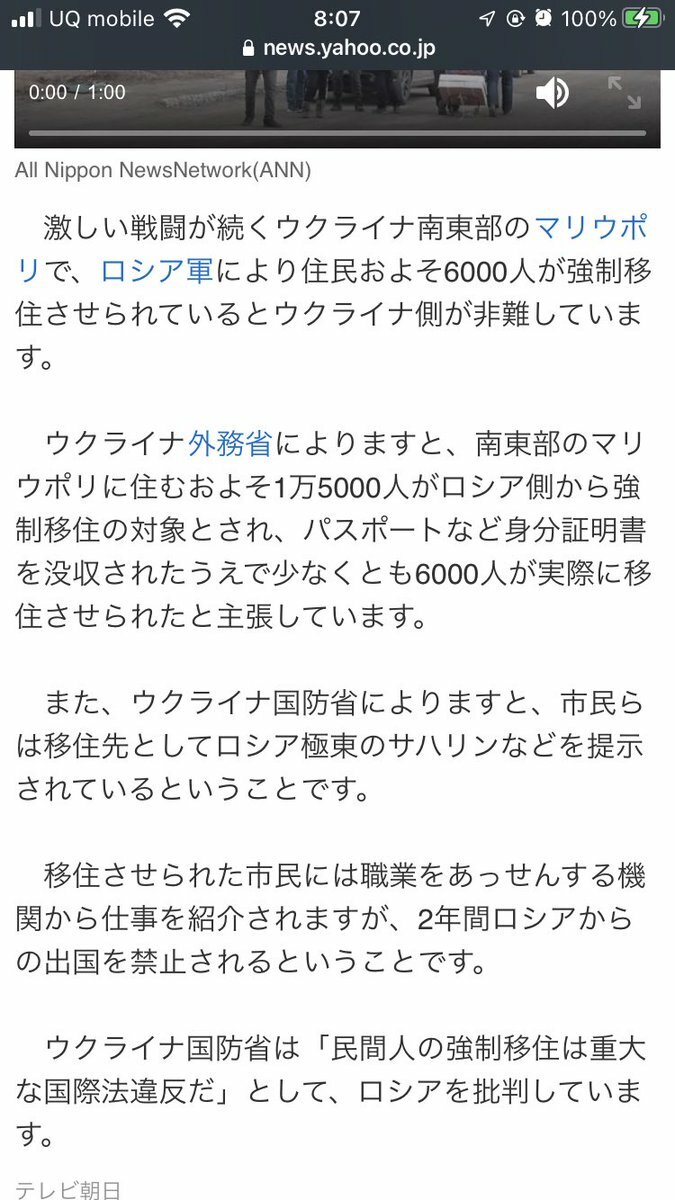The image size is (675, 1200).
Task: Open the ロシア軍 link
Action: [157, 271]
